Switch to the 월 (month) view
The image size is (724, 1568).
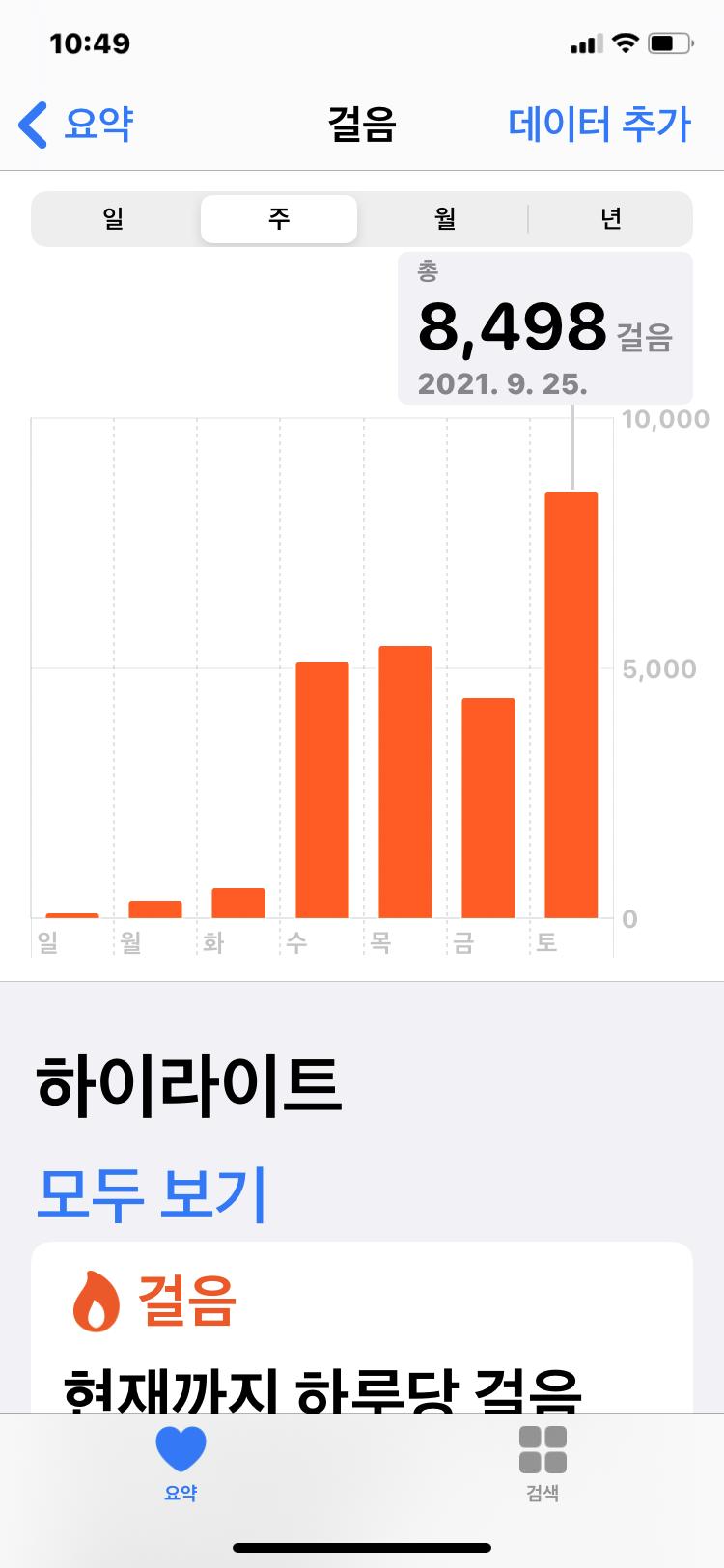coord(444,219)
